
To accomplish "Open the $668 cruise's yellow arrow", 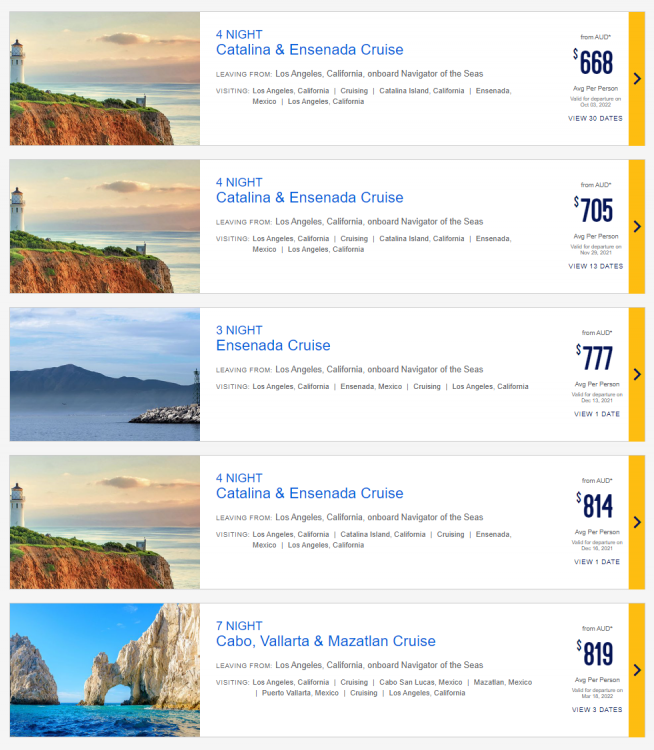I will click(x=637, y=79).
